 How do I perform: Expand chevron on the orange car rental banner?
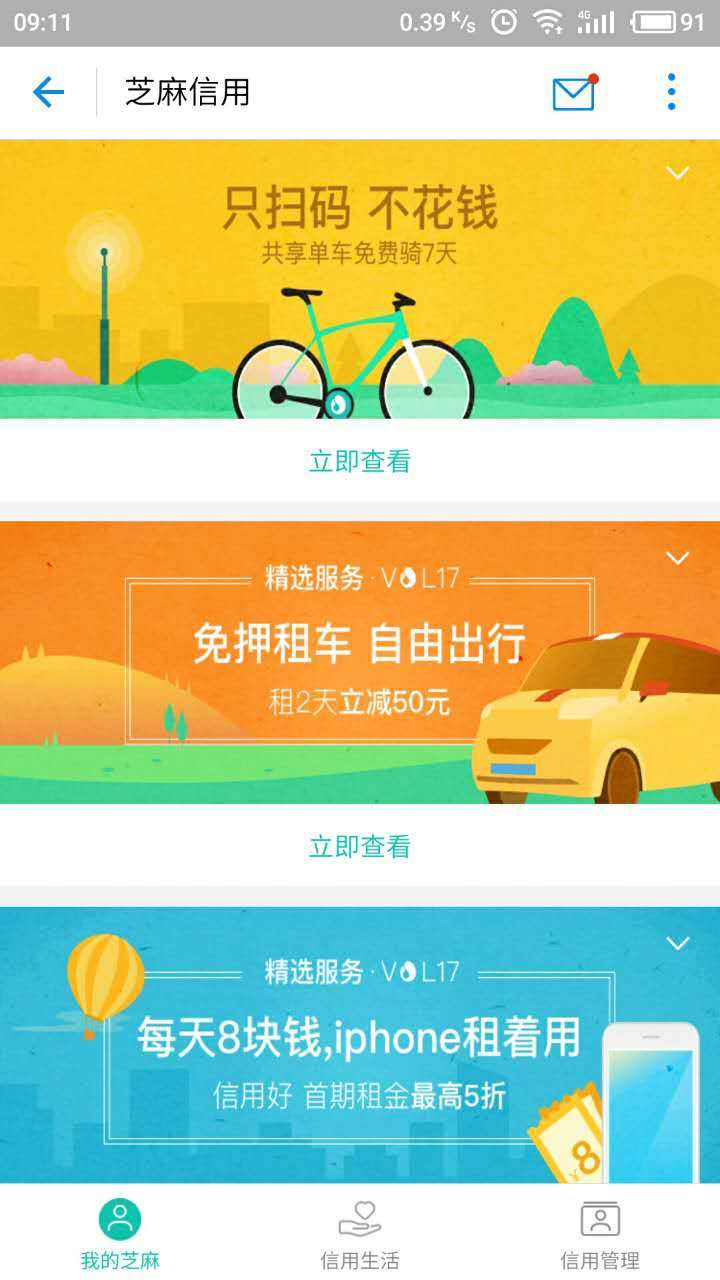678,558
